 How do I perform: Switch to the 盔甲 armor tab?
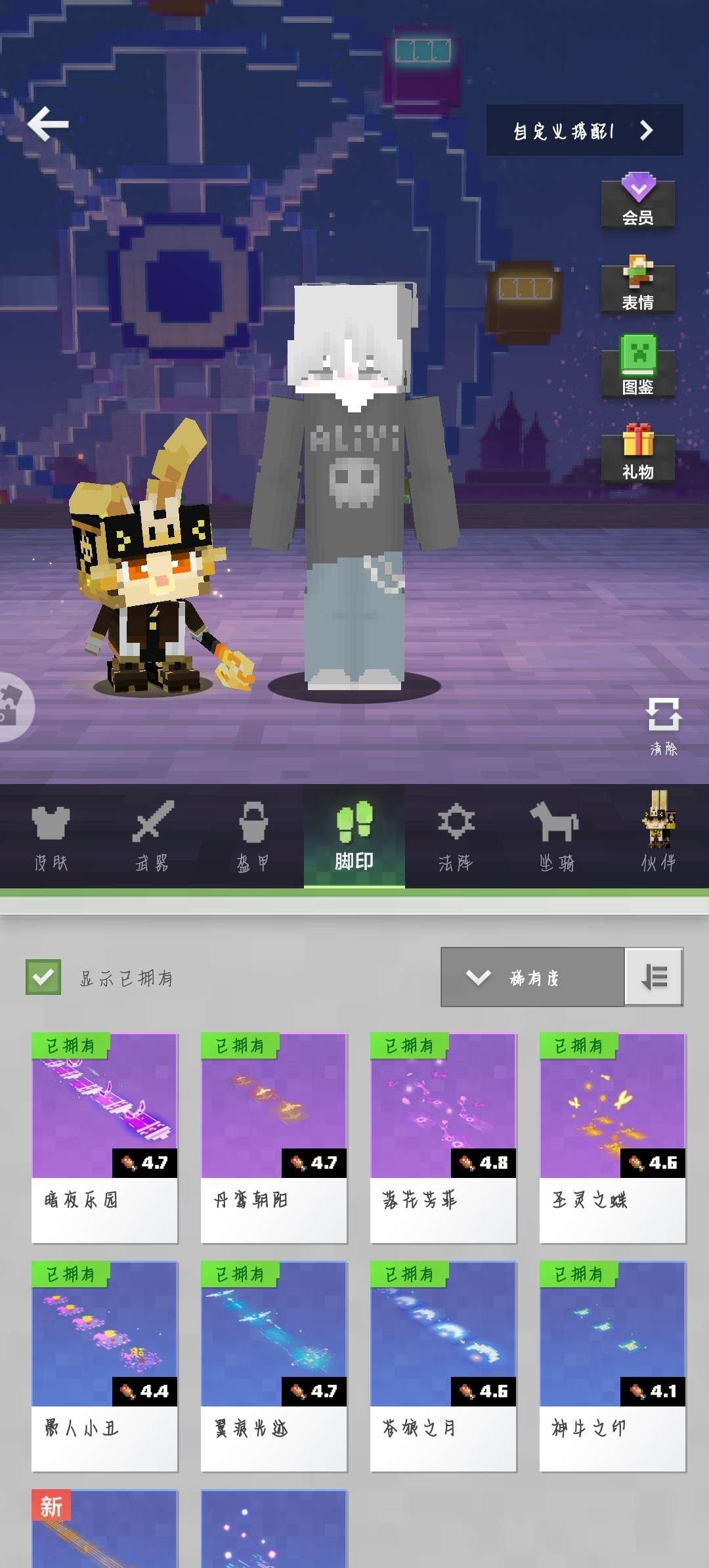[253, 837]
